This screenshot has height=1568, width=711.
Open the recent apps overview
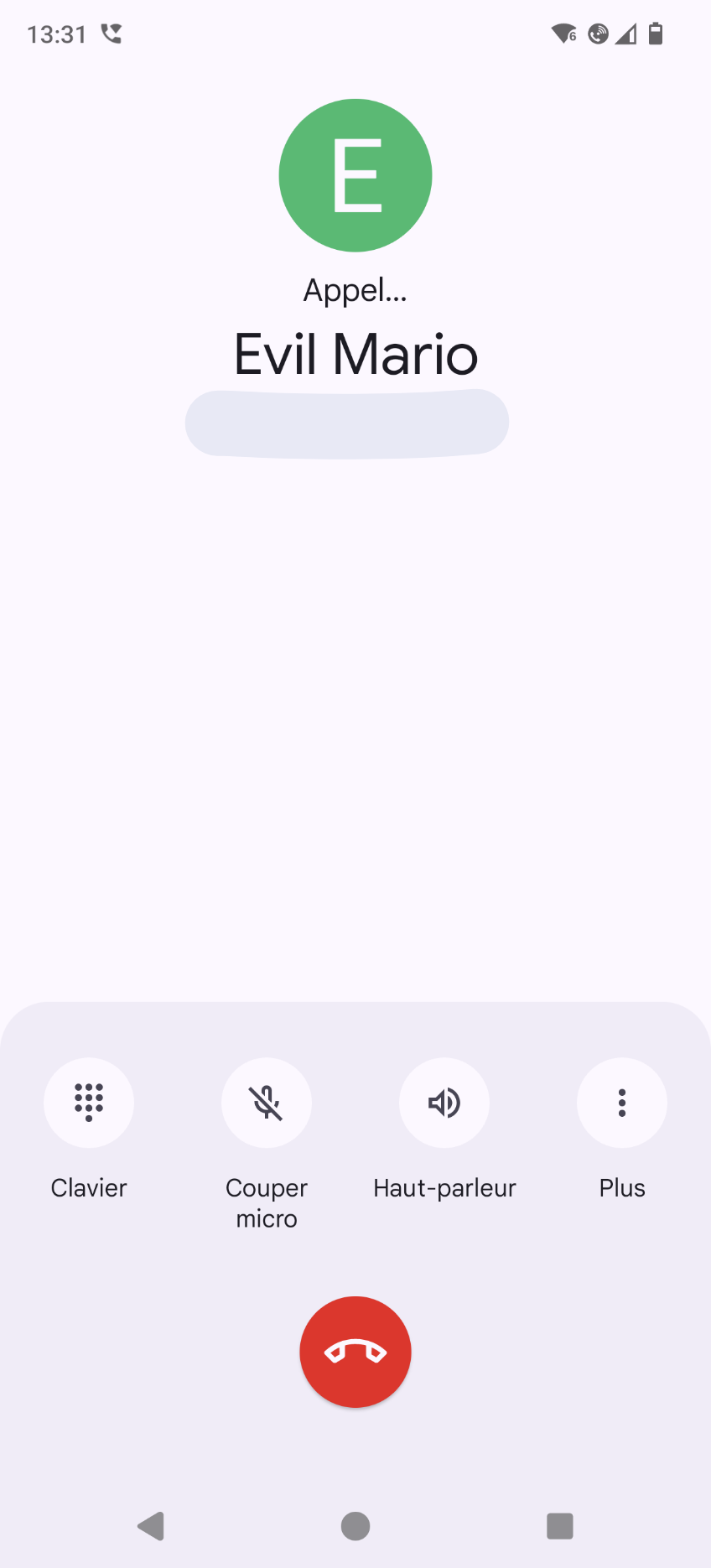[560, 1526]
